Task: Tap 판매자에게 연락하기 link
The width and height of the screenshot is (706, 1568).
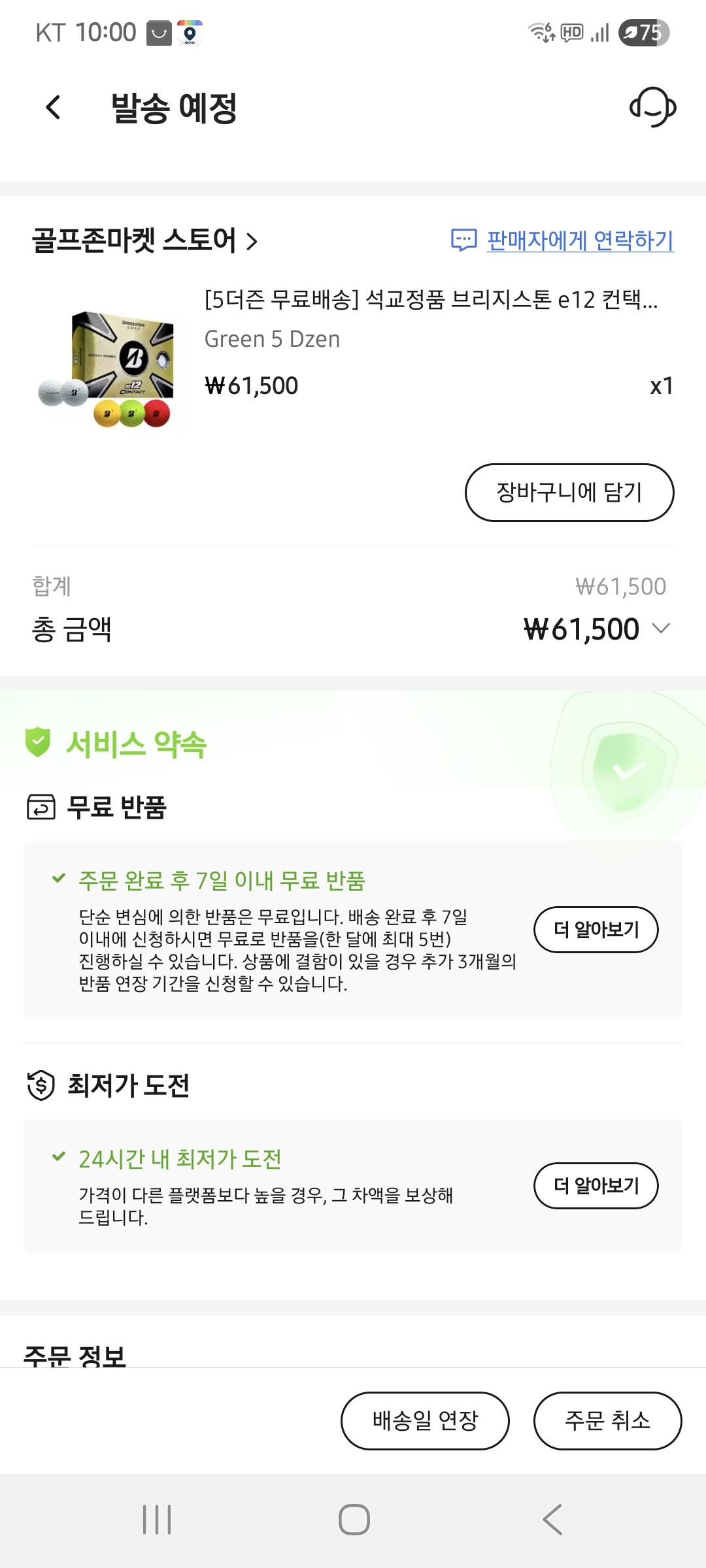Action: [x=579, y=240]
